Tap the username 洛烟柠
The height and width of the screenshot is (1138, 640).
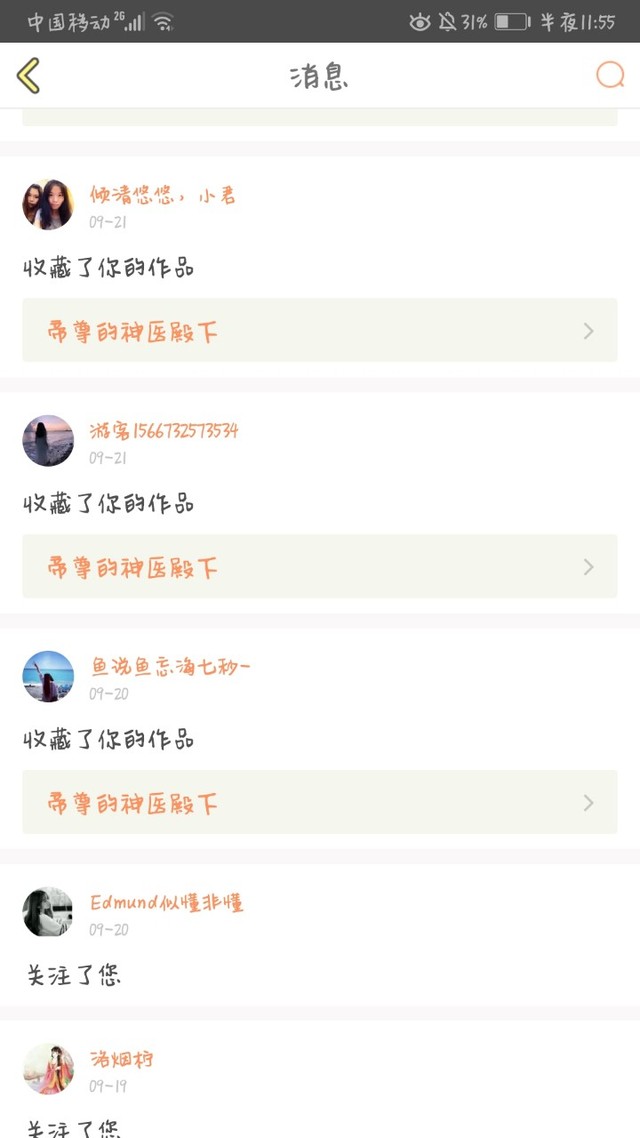(122, 1059)
